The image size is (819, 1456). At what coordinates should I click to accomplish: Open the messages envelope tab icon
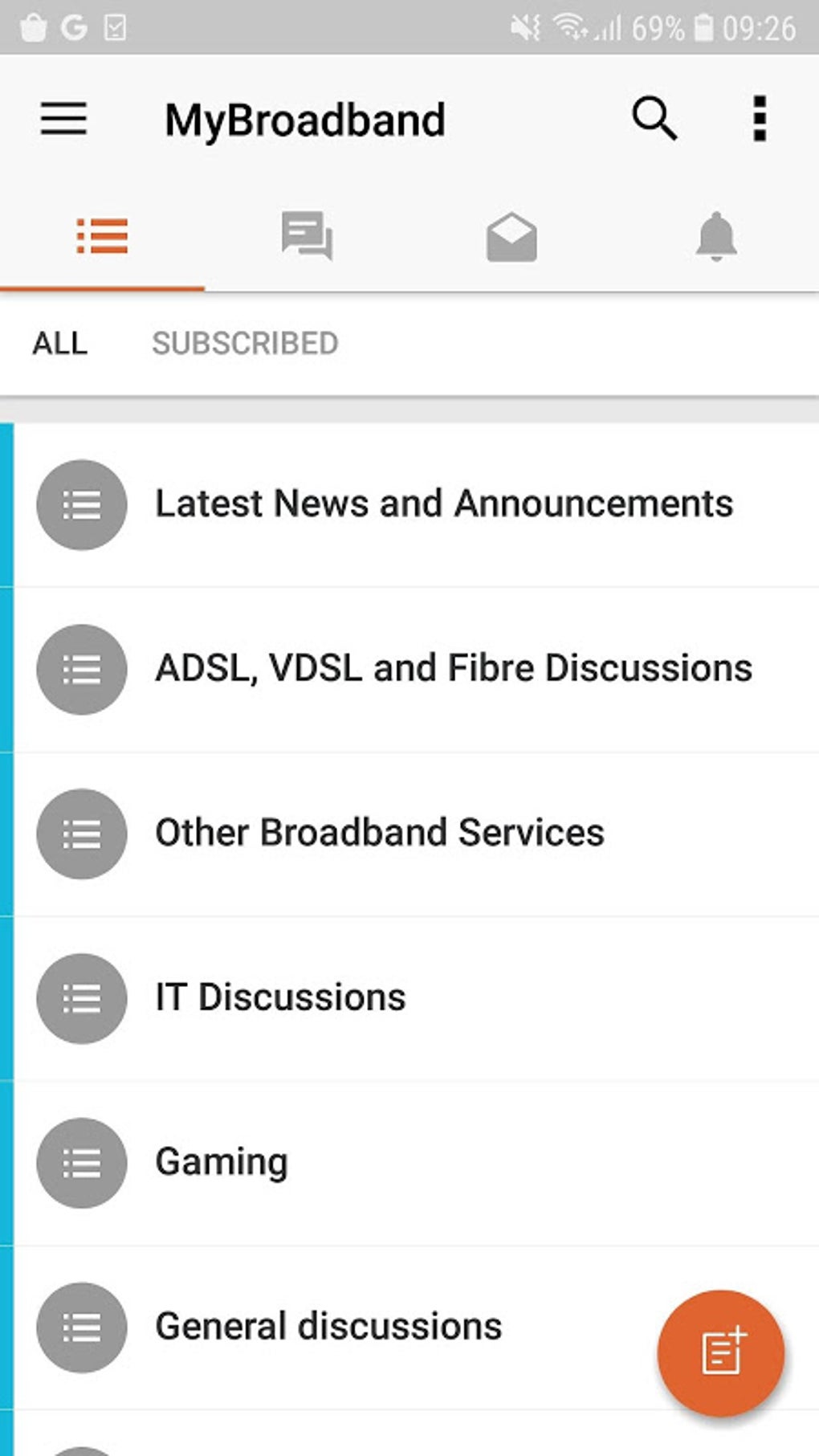coord(511,237)
